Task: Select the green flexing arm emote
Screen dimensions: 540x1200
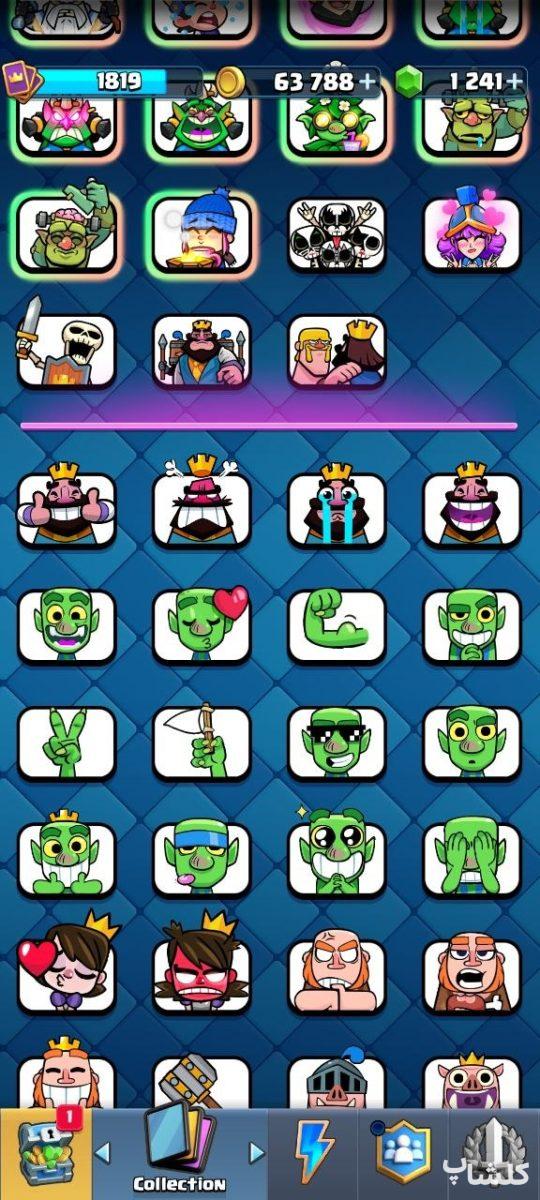Action: click(x=337, y=625)
